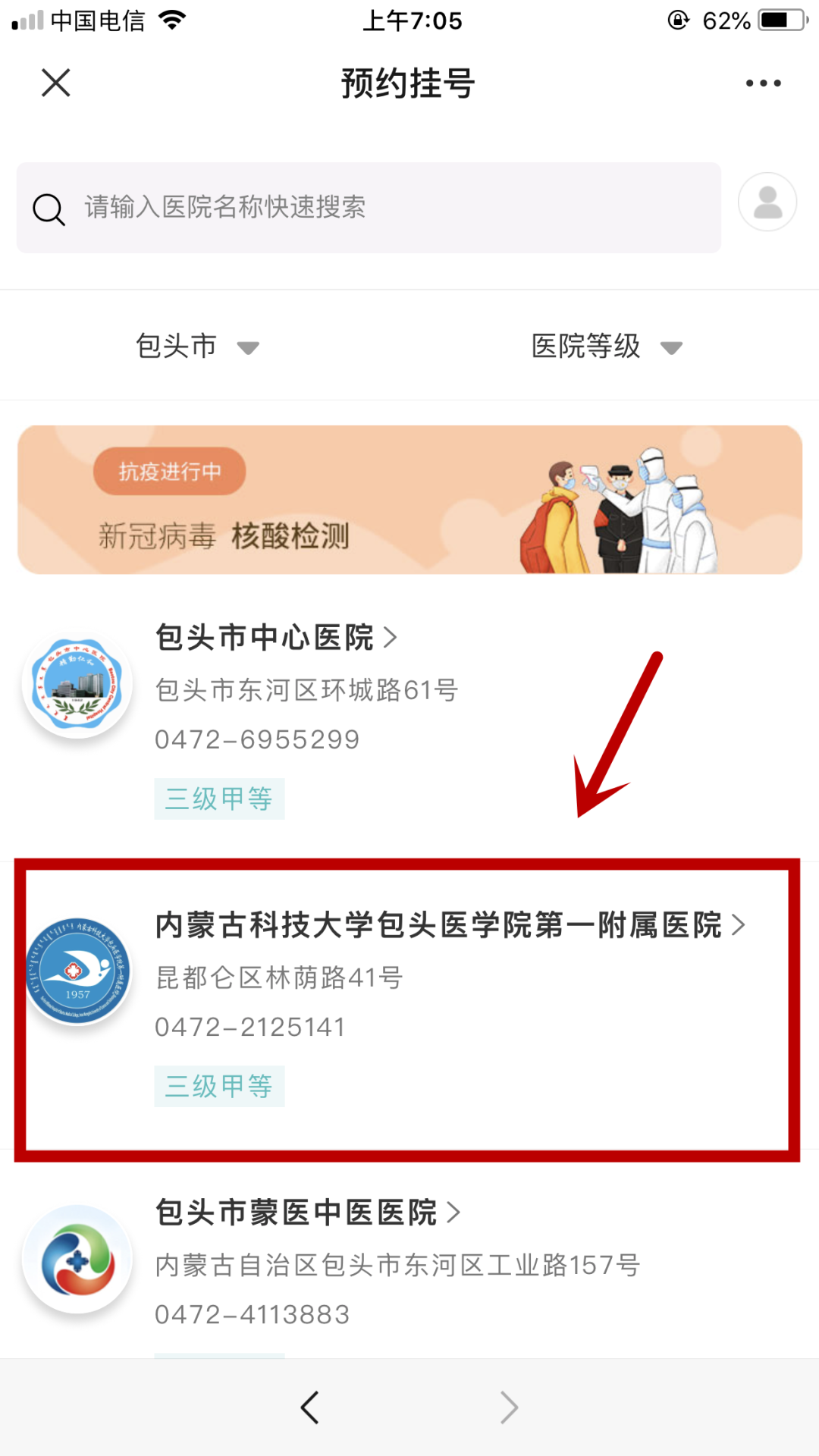Expand the 医院等级 filter dropdown
The height and width of the screenshot is (1456, 819).
click(606, 347)
